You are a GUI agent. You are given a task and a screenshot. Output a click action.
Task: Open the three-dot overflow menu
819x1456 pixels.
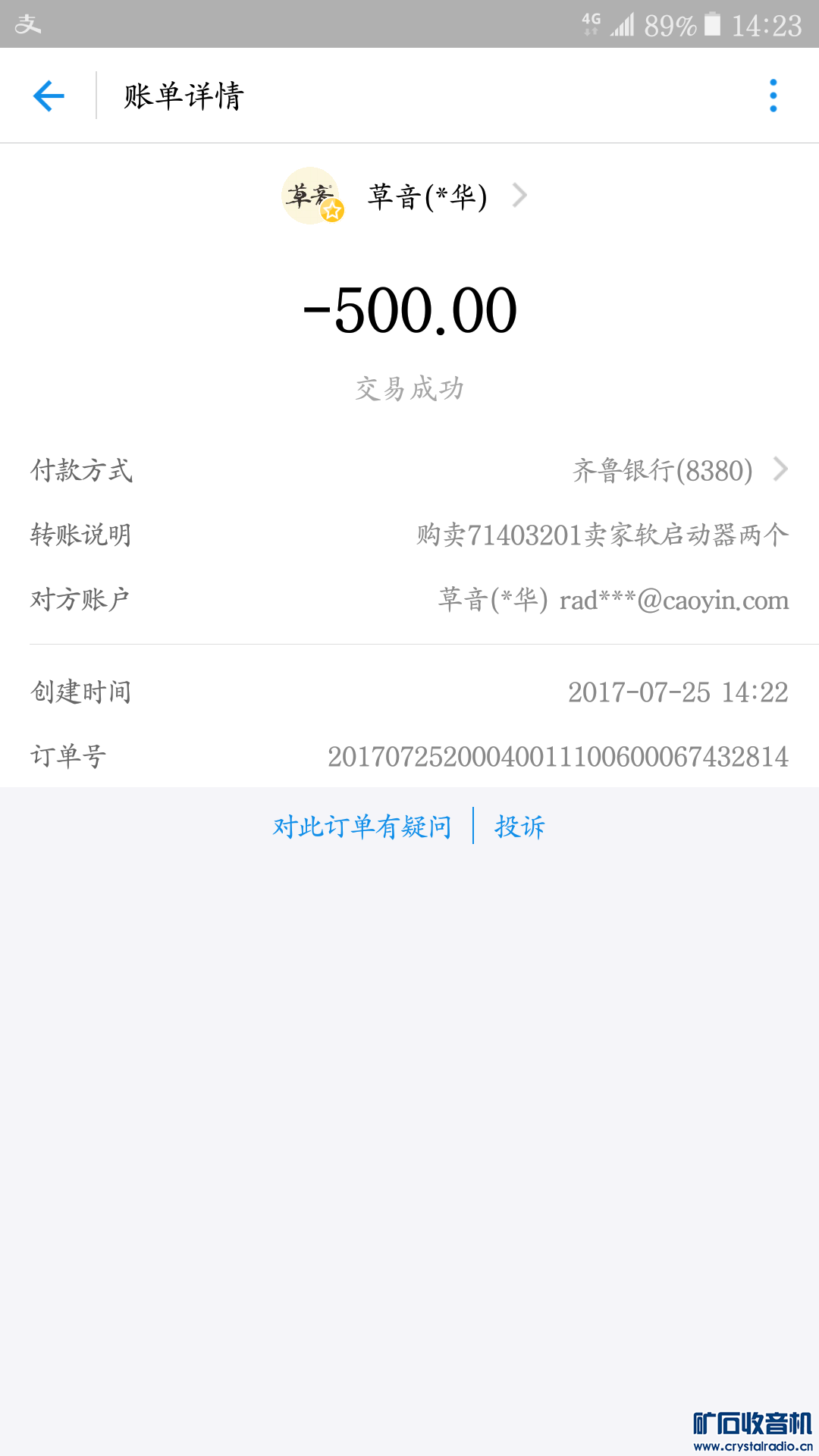(x=773, y=96)
